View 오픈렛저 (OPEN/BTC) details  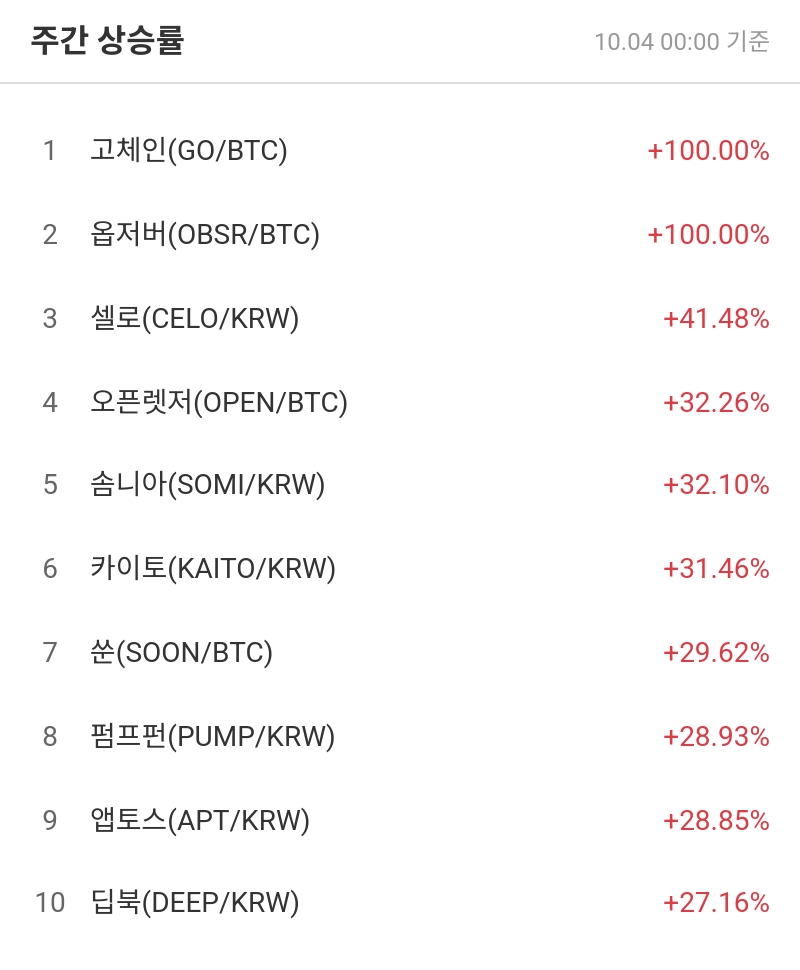click(218, 402)
